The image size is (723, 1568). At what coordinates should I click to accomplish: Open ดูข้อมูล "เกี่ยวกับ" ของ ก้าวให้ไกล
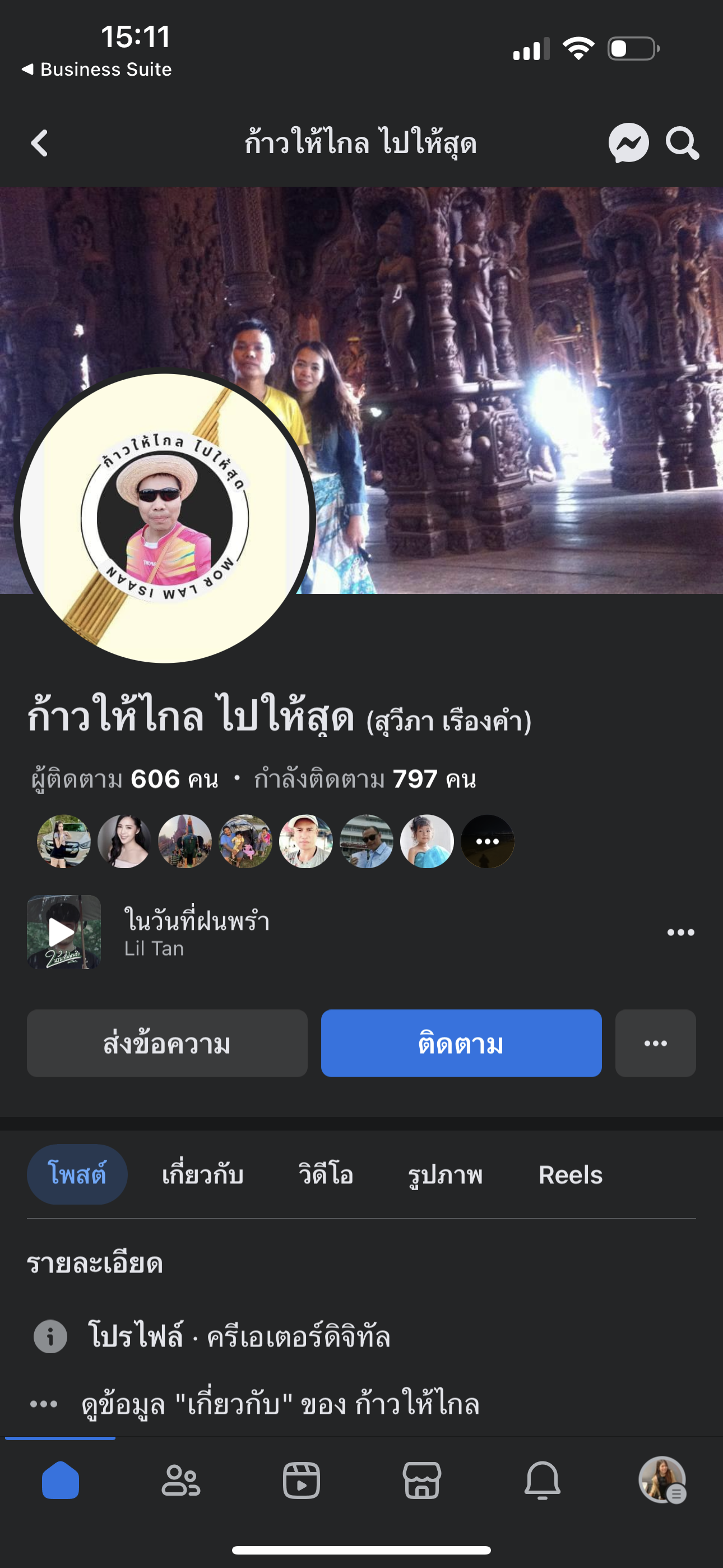(x=280, y=1404)
